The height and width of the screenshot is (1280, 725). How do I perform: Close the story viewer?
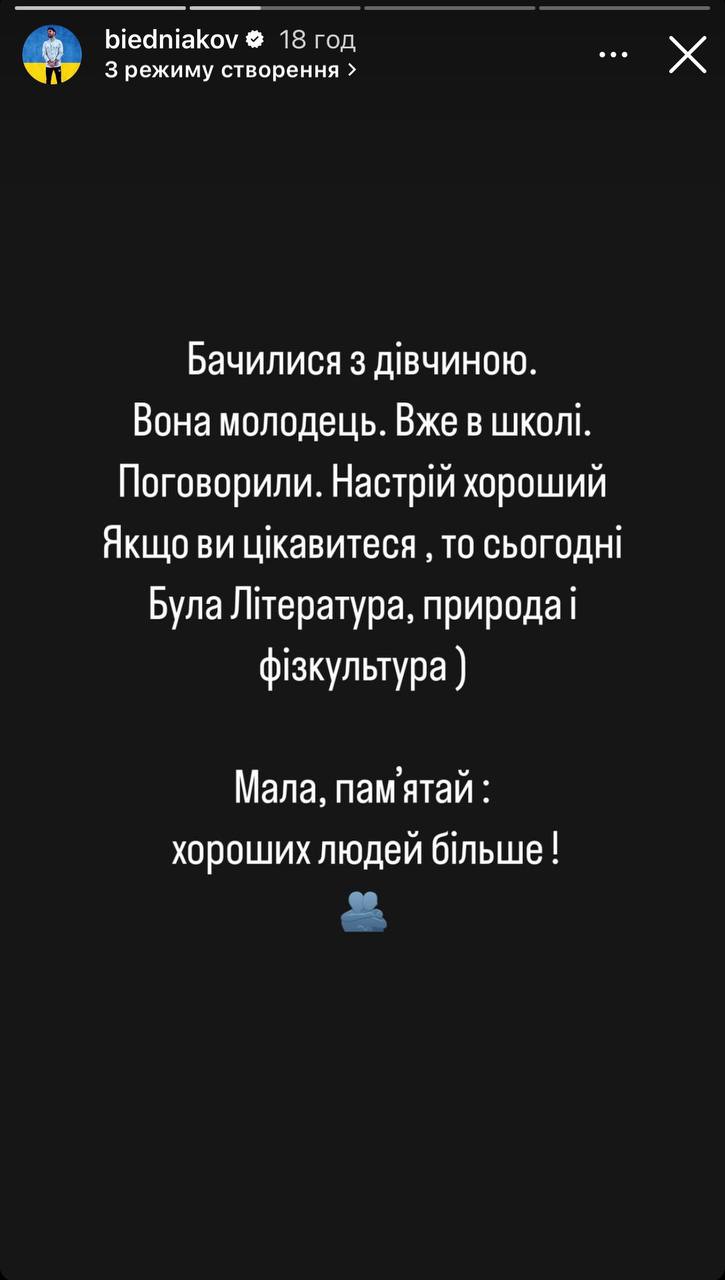tap(687, 55)
